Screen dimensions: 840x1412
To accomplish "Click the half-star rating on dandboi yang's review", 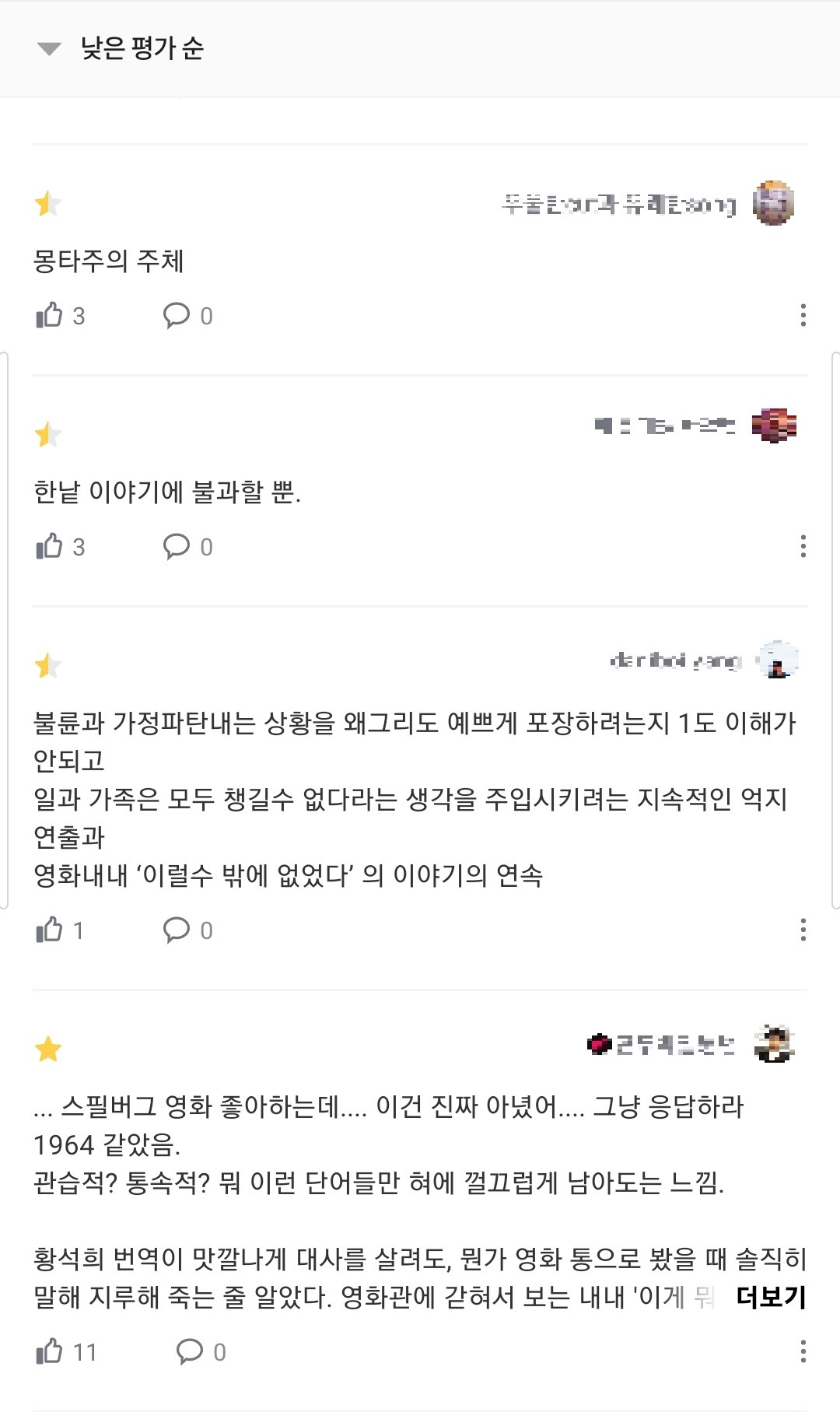I will tap(47, 665).
